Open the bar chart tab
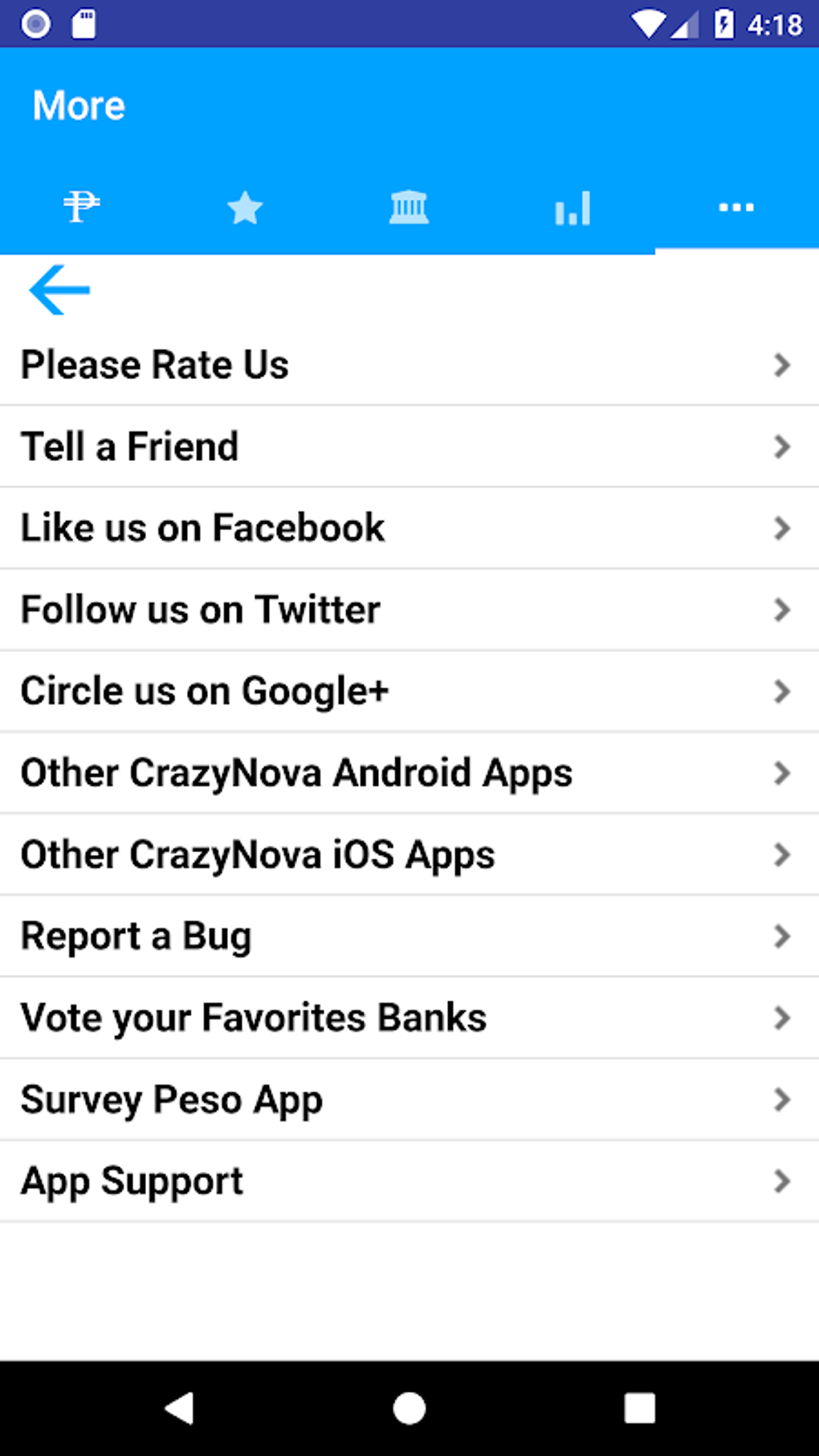The image size is (819, 1456). click(x=572, y=208)
